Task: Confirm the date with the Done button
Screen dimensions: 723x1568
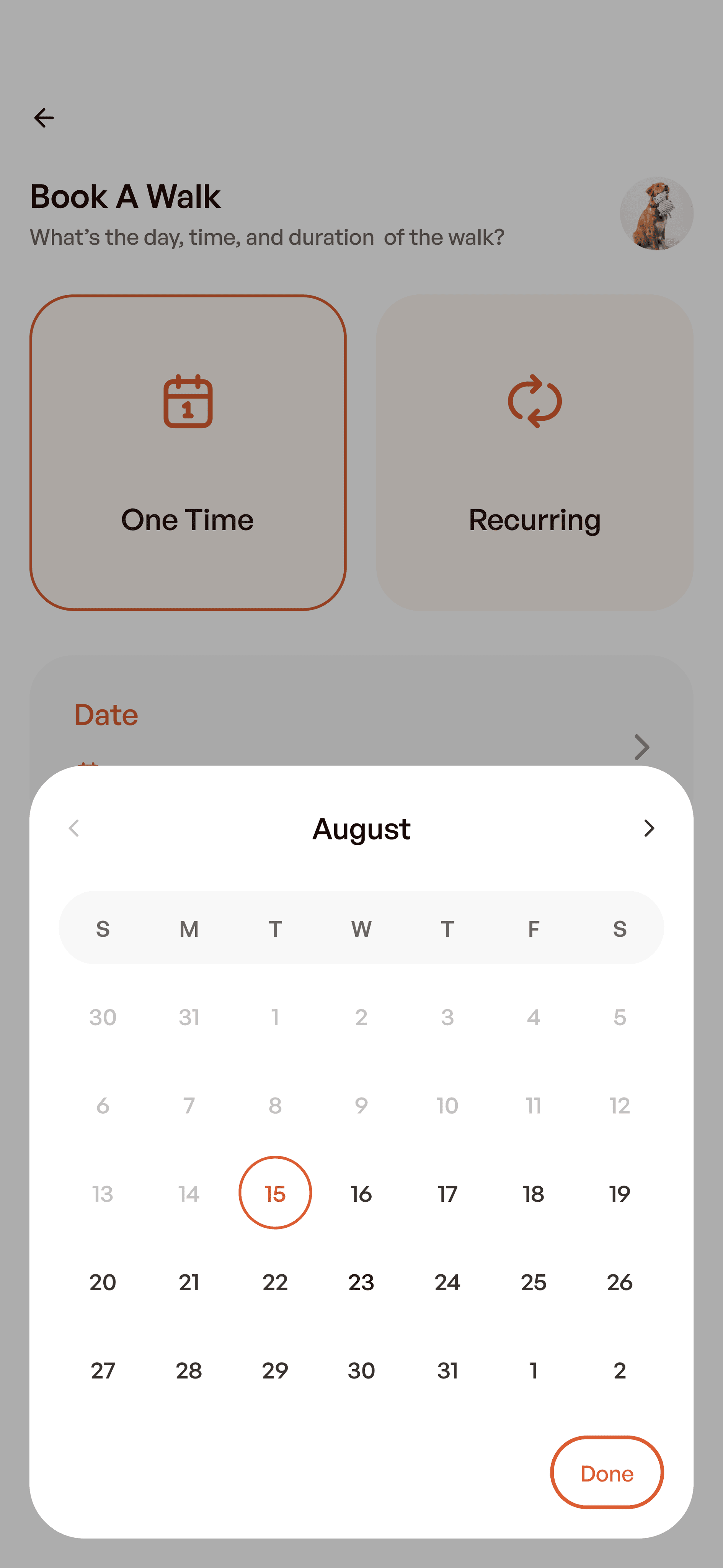Action: coord(607,1472)
